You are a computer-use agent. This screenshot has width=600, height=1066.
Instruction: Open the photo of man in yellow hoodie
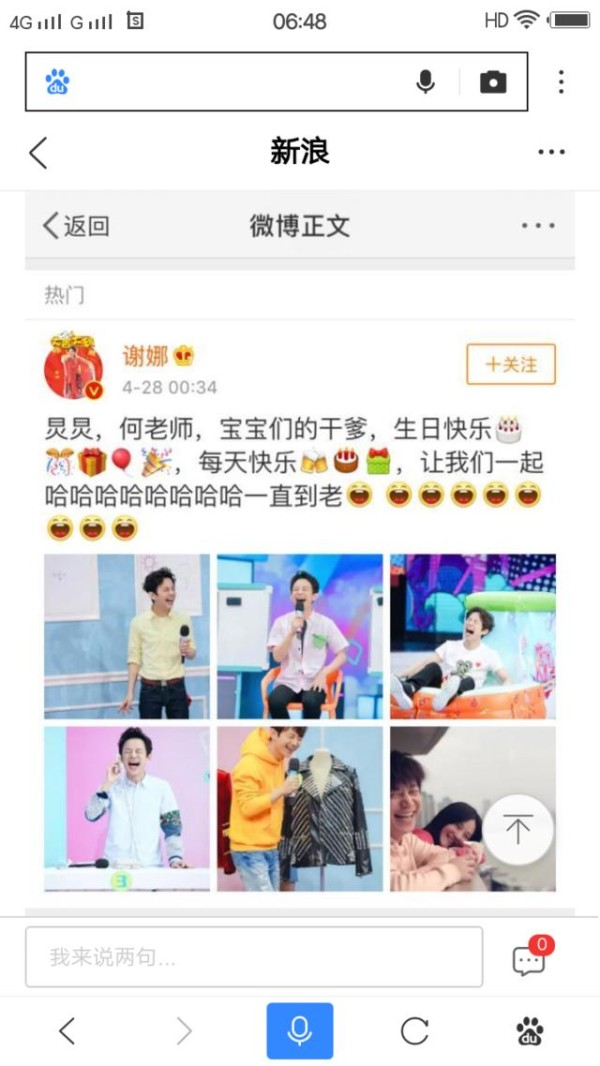point(300,809)
